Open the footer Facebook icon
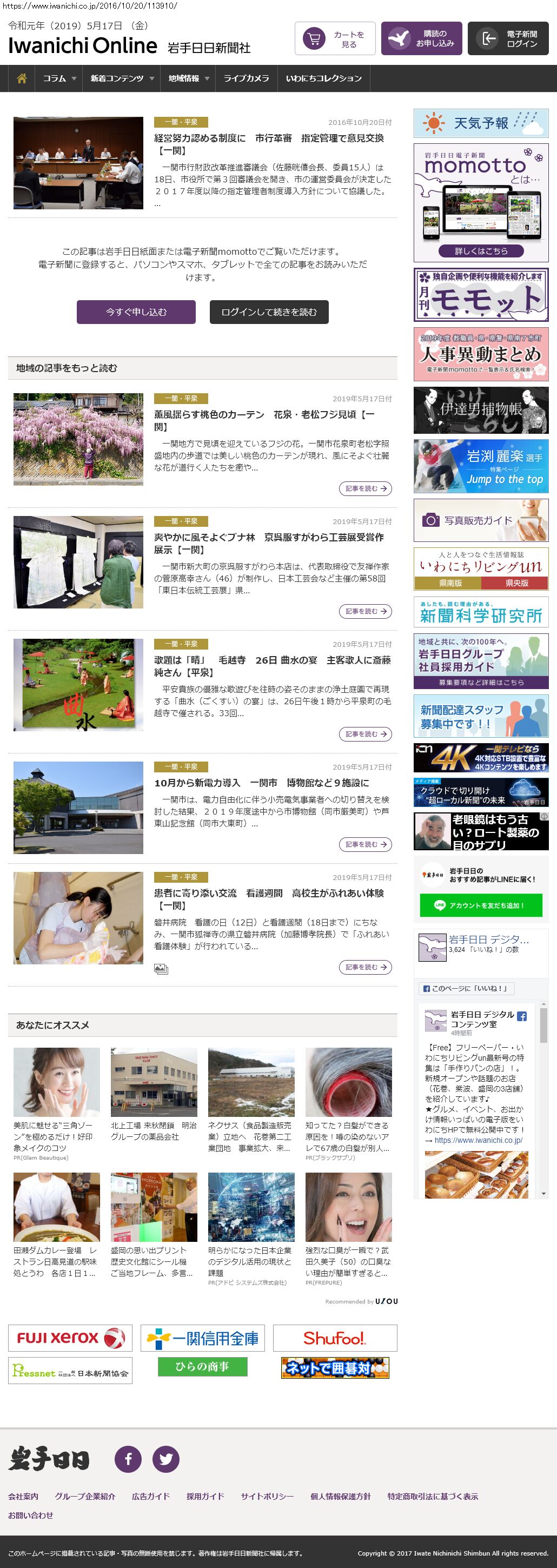This screenshot has height=1568, width=557. 128,1458
